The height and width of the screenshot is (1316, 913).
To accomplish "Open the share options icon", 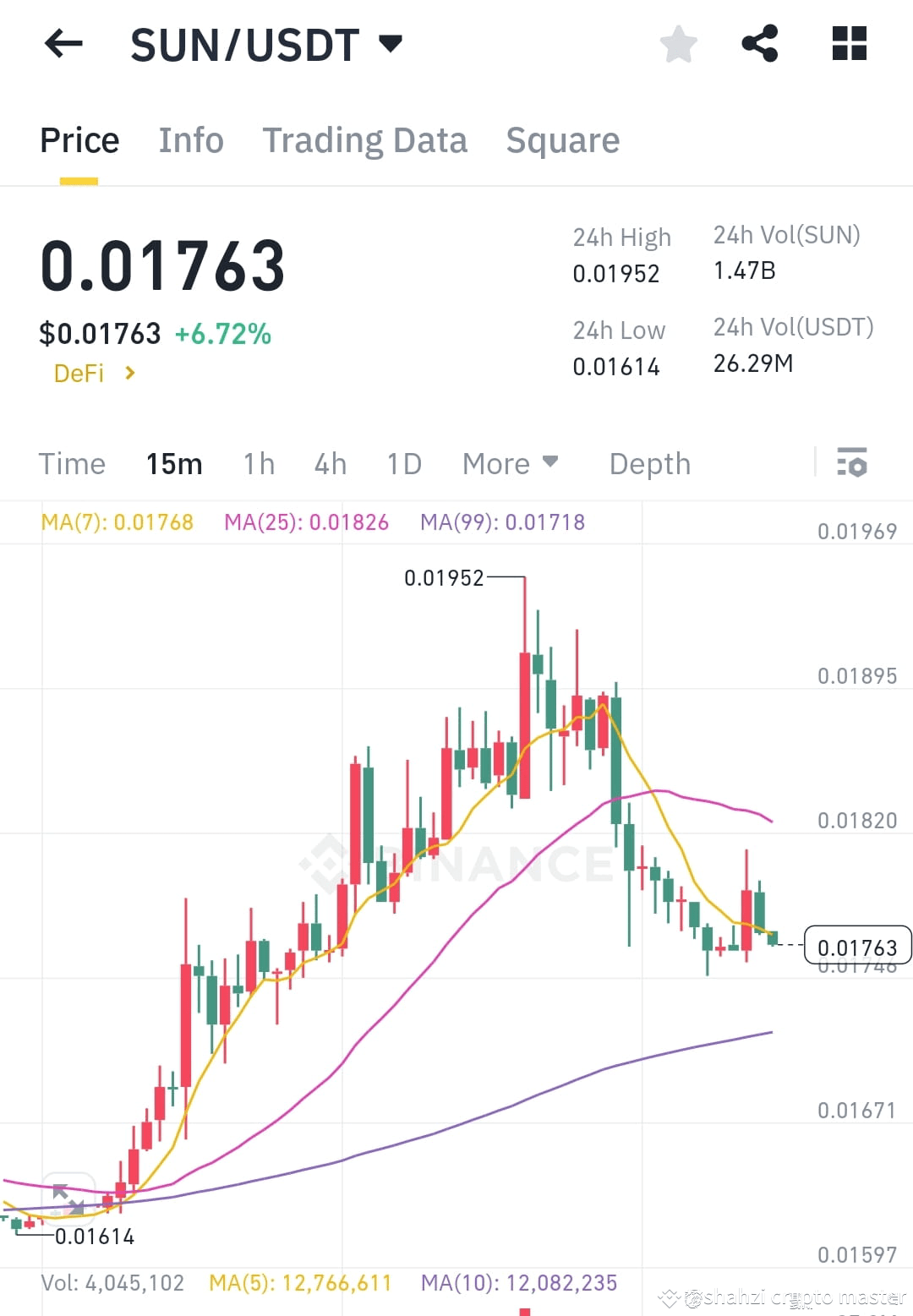I will click(759, 44).
